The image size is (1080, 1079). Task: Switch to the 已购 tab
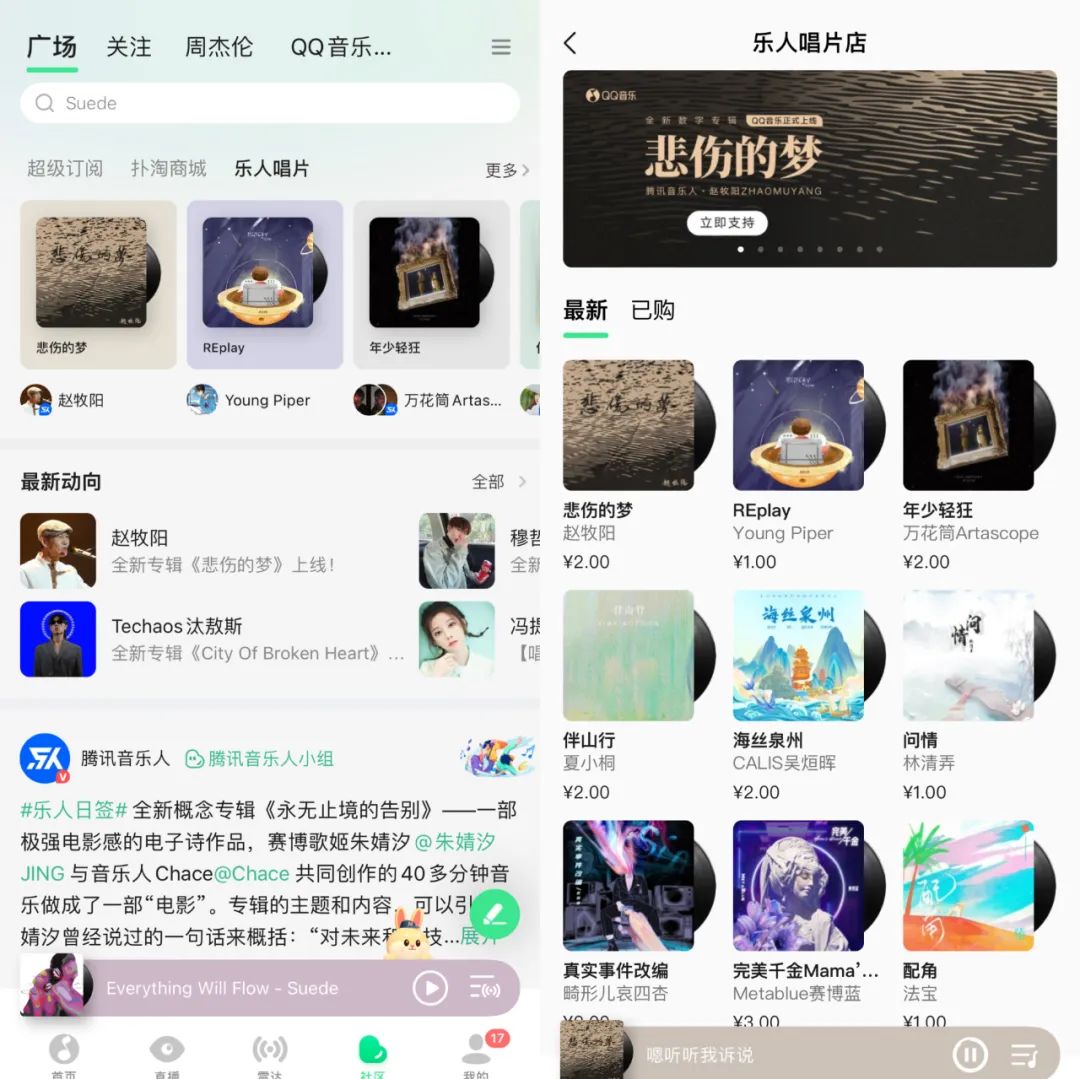coord(653,310)
